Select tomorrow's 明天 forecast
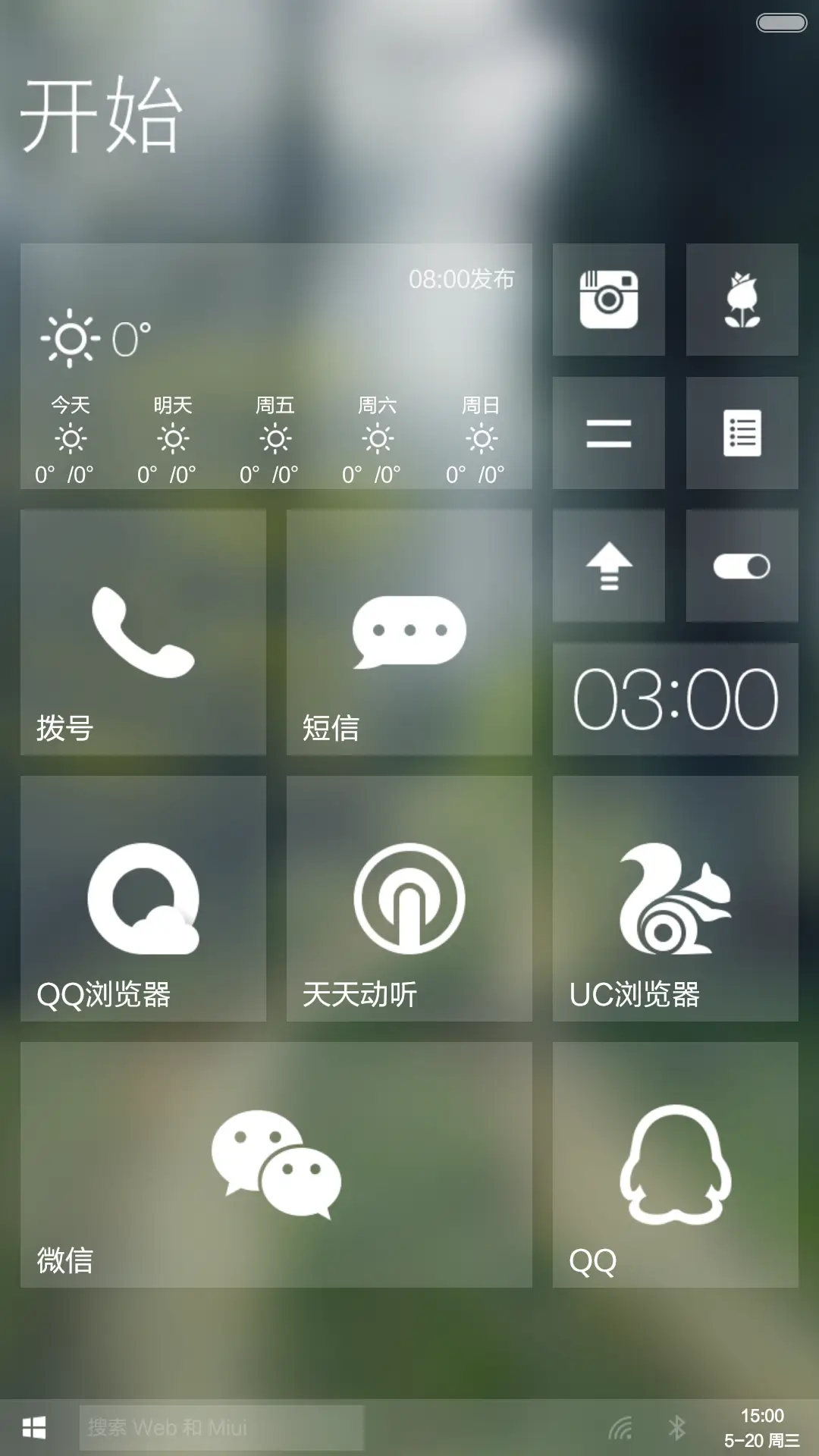Viewport: 819px width, 1456px height. [x=172, y=440]
